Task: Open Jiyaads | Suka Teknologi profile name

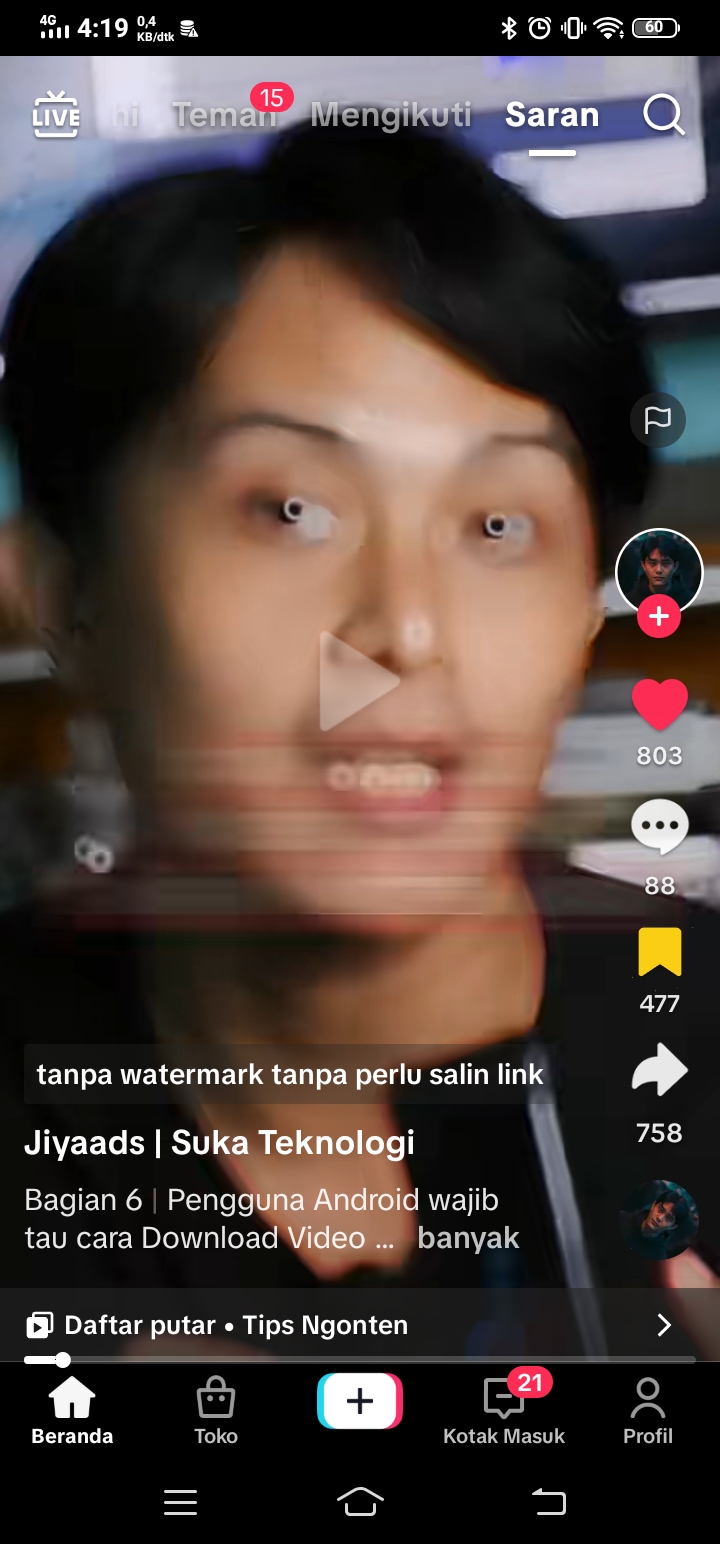Action: point(219,1142)
